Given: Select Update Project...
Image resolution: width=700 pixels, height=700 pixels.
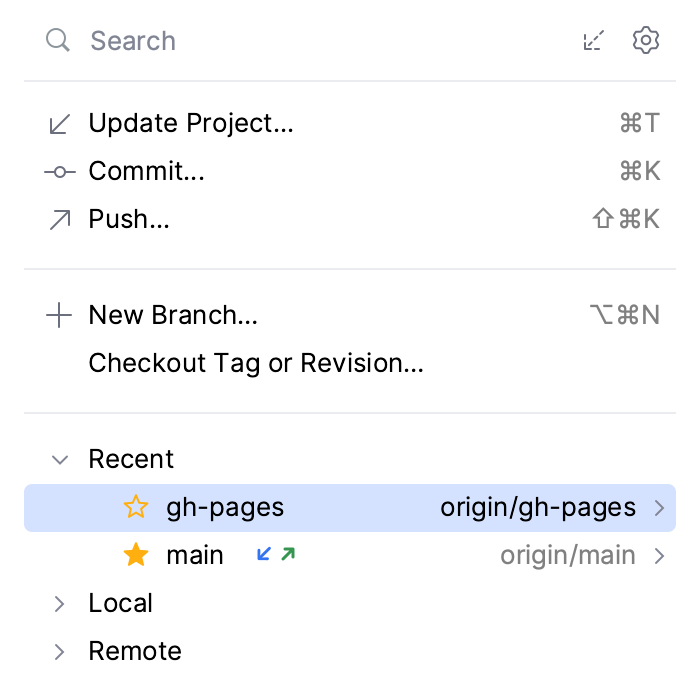Looking at the screenshot, I should click(190, 123).
